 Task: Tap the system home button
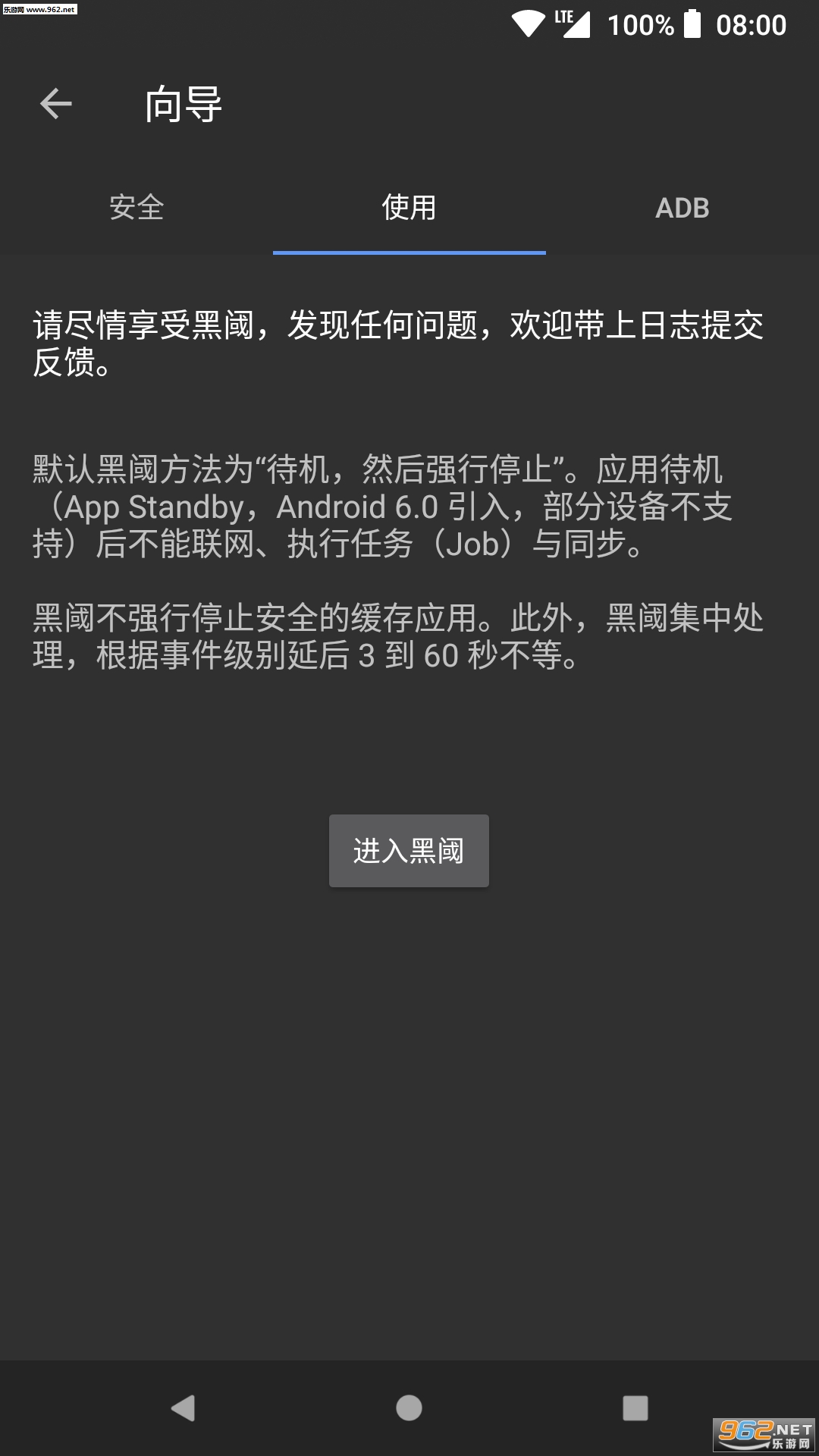click(409, 1408)
